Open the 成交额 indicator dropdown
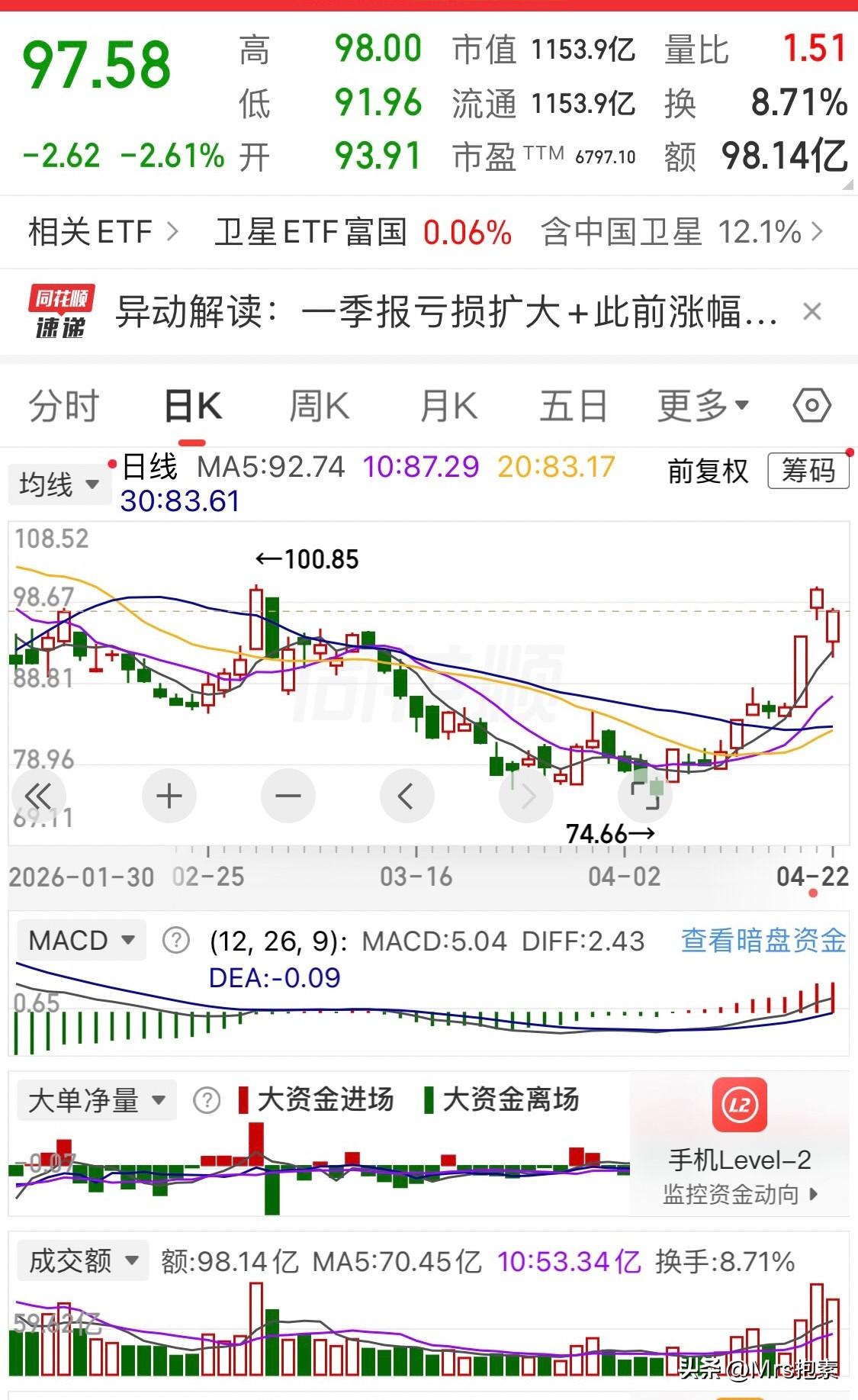The width and height of the screenshot is (858, 1400). [x=82, y=1261]
